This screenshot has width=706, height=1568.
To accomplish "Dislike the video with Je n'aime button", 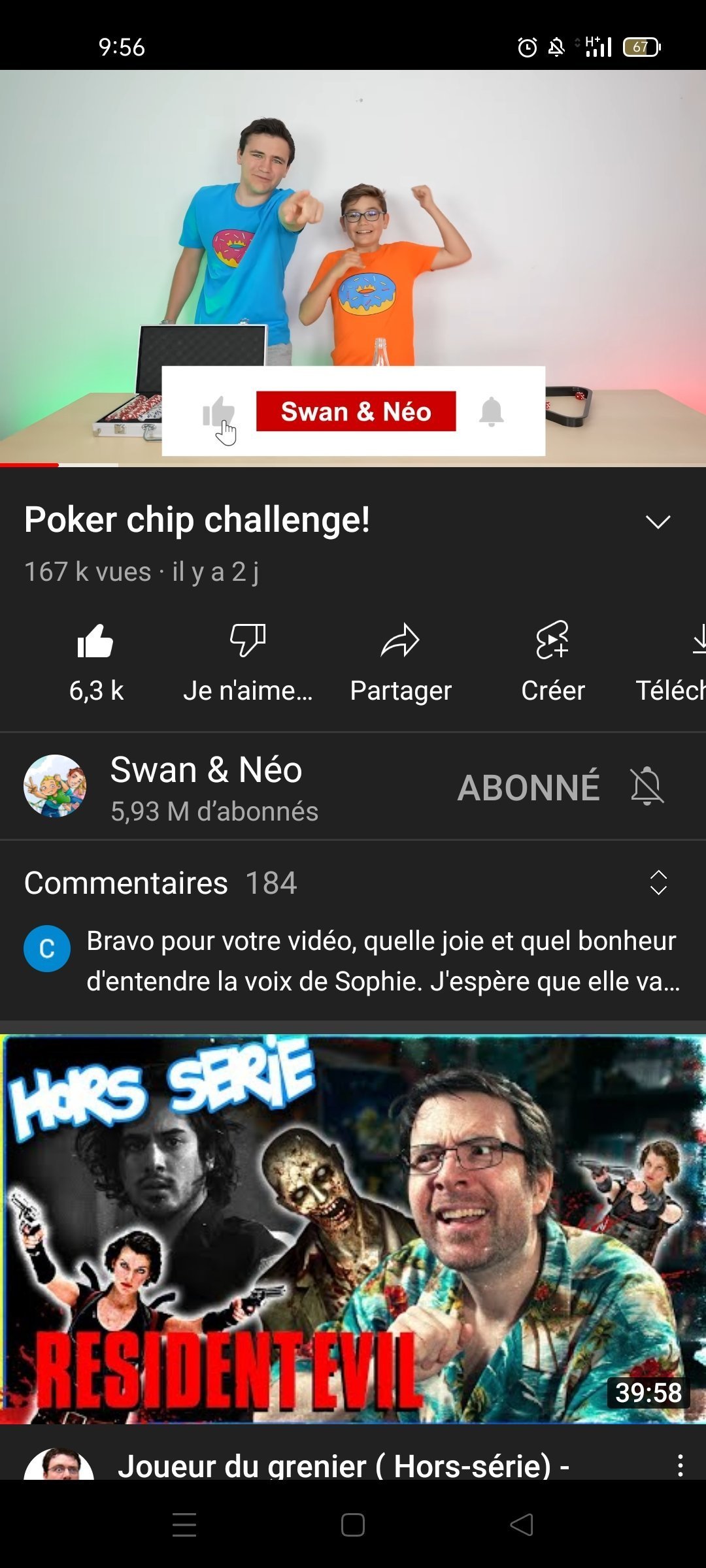I will (248, 660).
